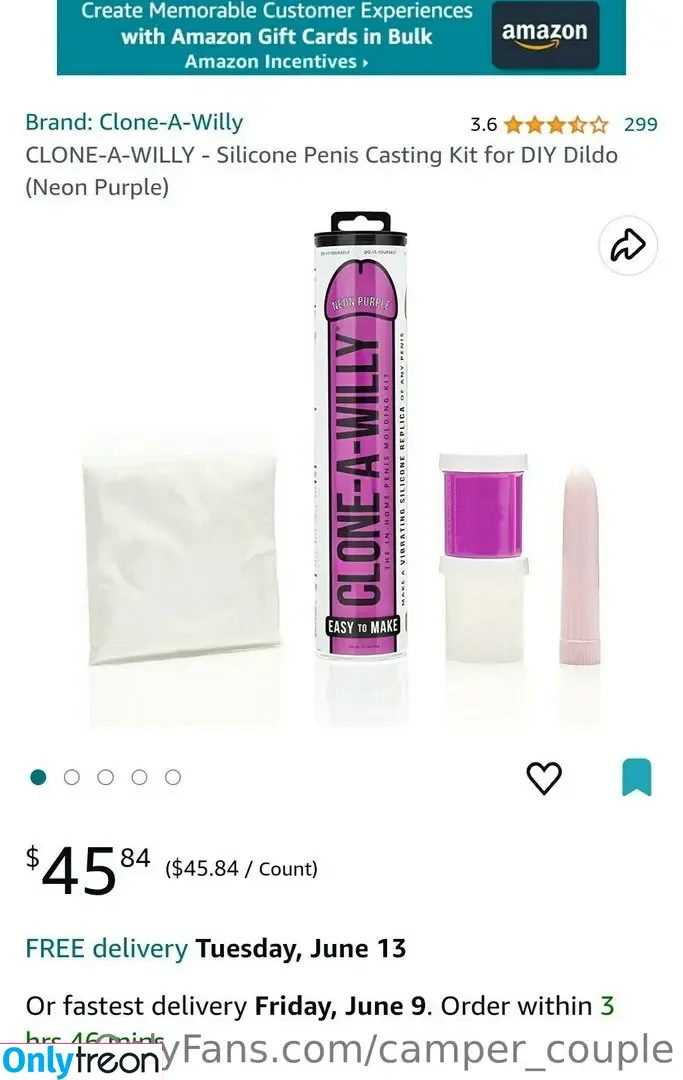Share this product listing
The image size is (683, 1080).
[x=628, y=245]
